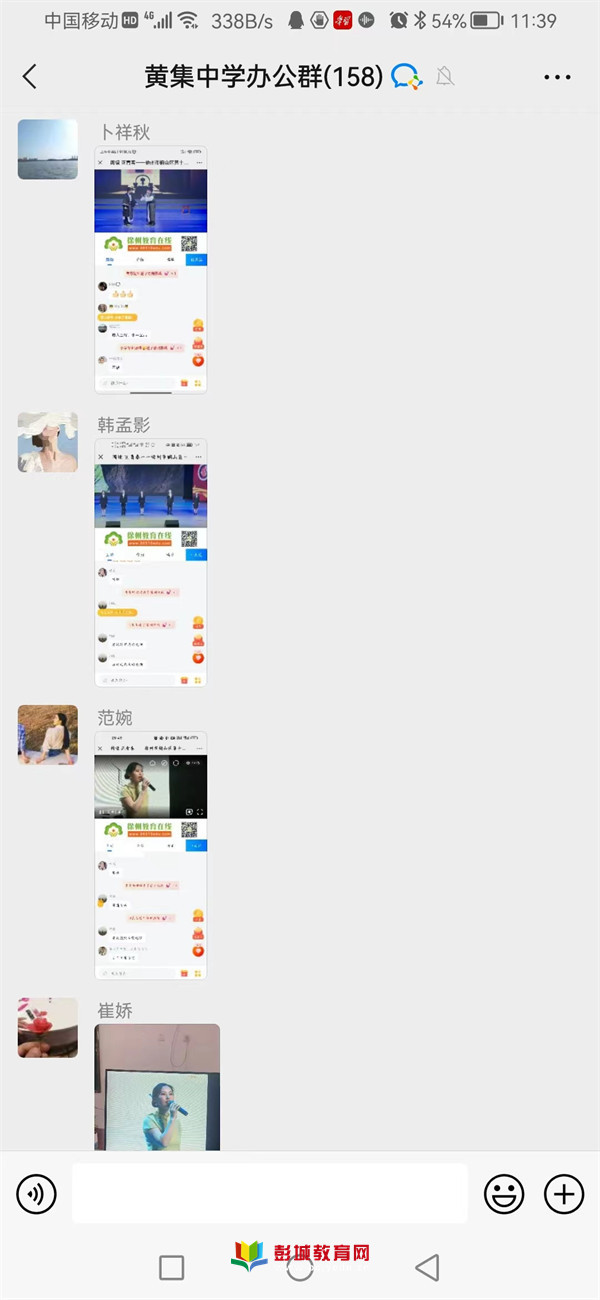600x1300 pixels.
Task: Open the plus attachment menu
Action: (563, 1193)
